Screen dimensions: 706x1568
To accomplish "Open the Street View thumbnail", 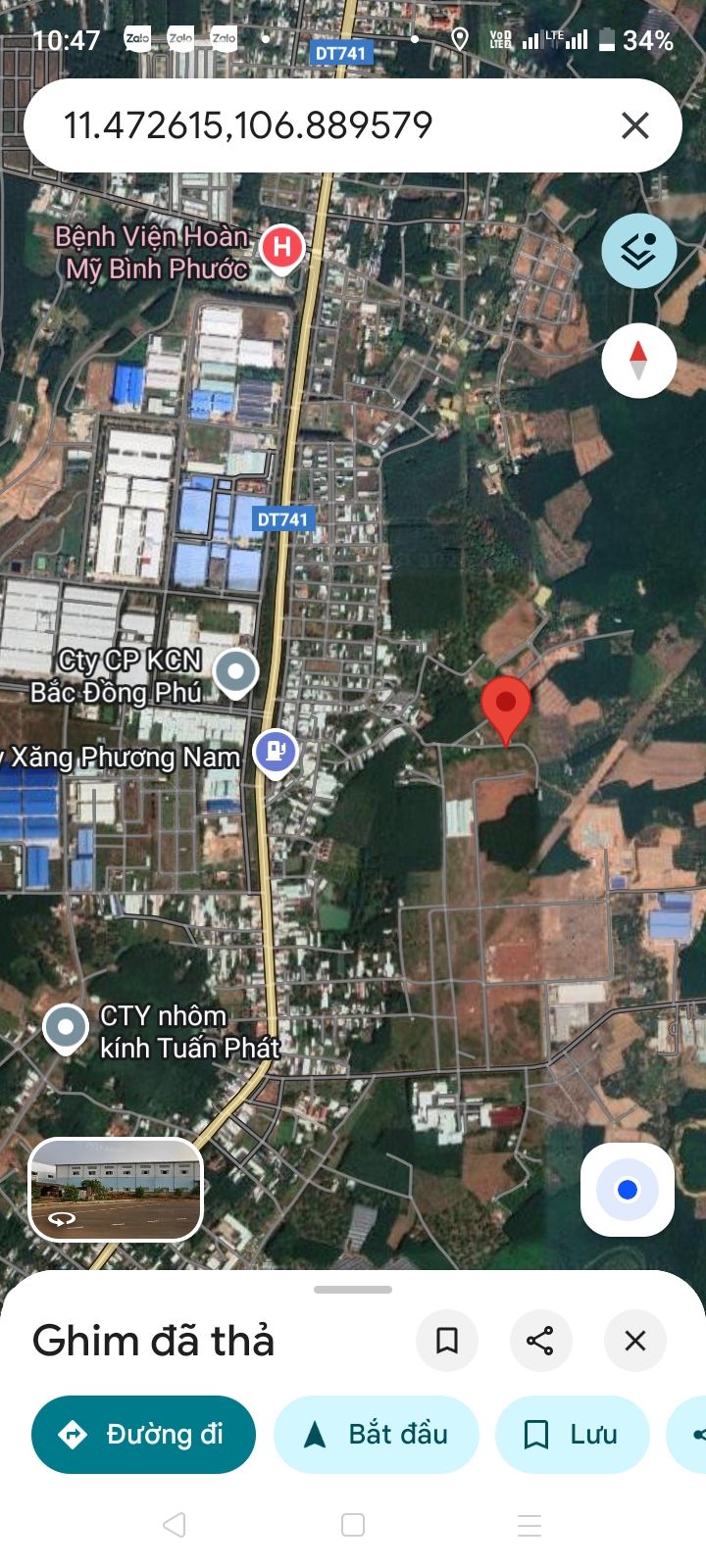I will [x=116, y=1190].
